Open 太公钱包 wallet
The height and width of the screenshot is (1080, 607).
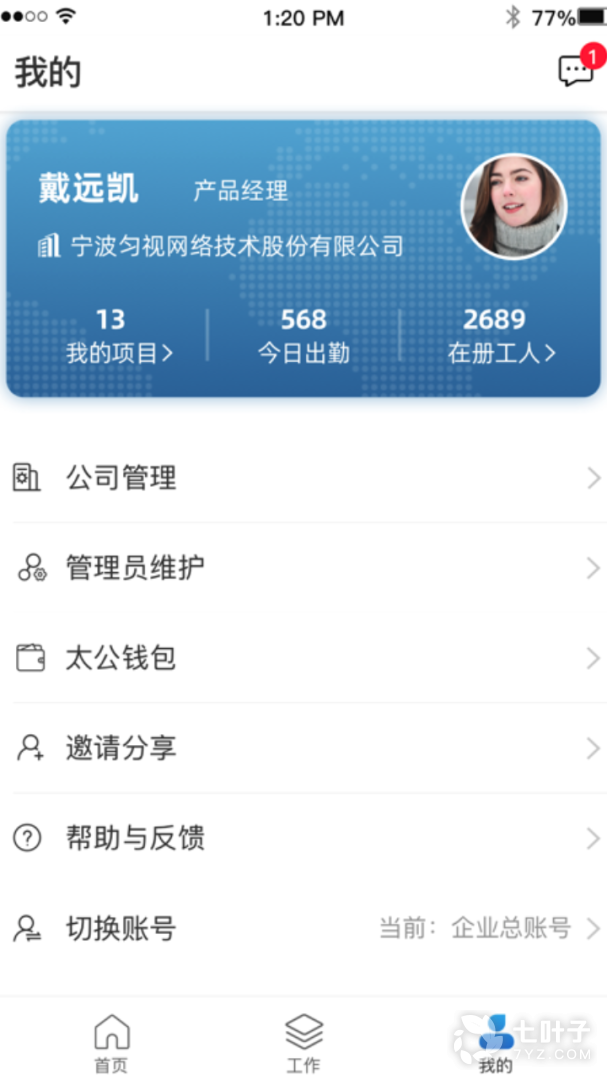pyautogui.click(x=303, y=658)
